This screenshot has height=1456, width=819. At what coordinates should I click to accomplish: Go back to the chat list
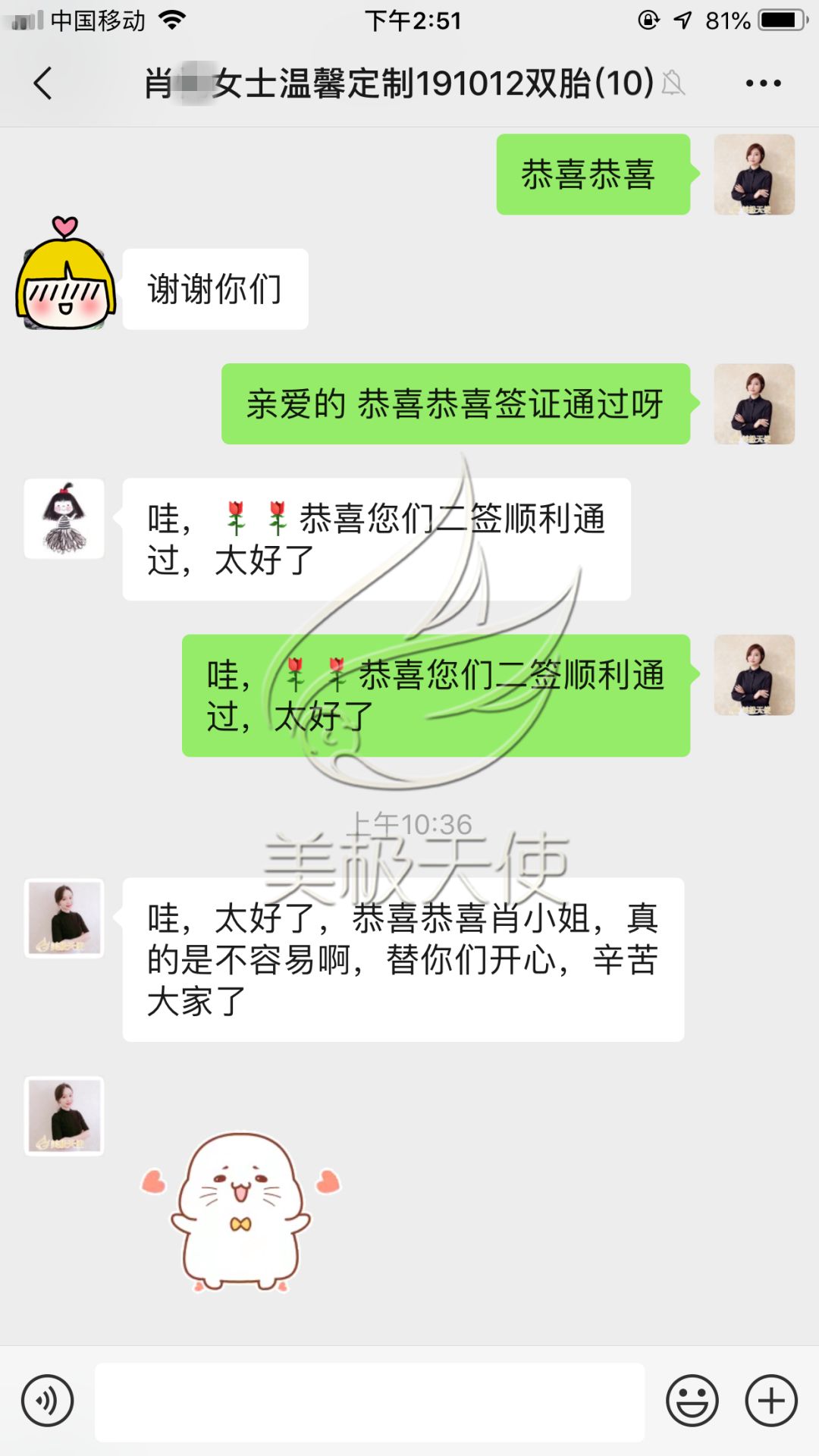click(43, 83)
